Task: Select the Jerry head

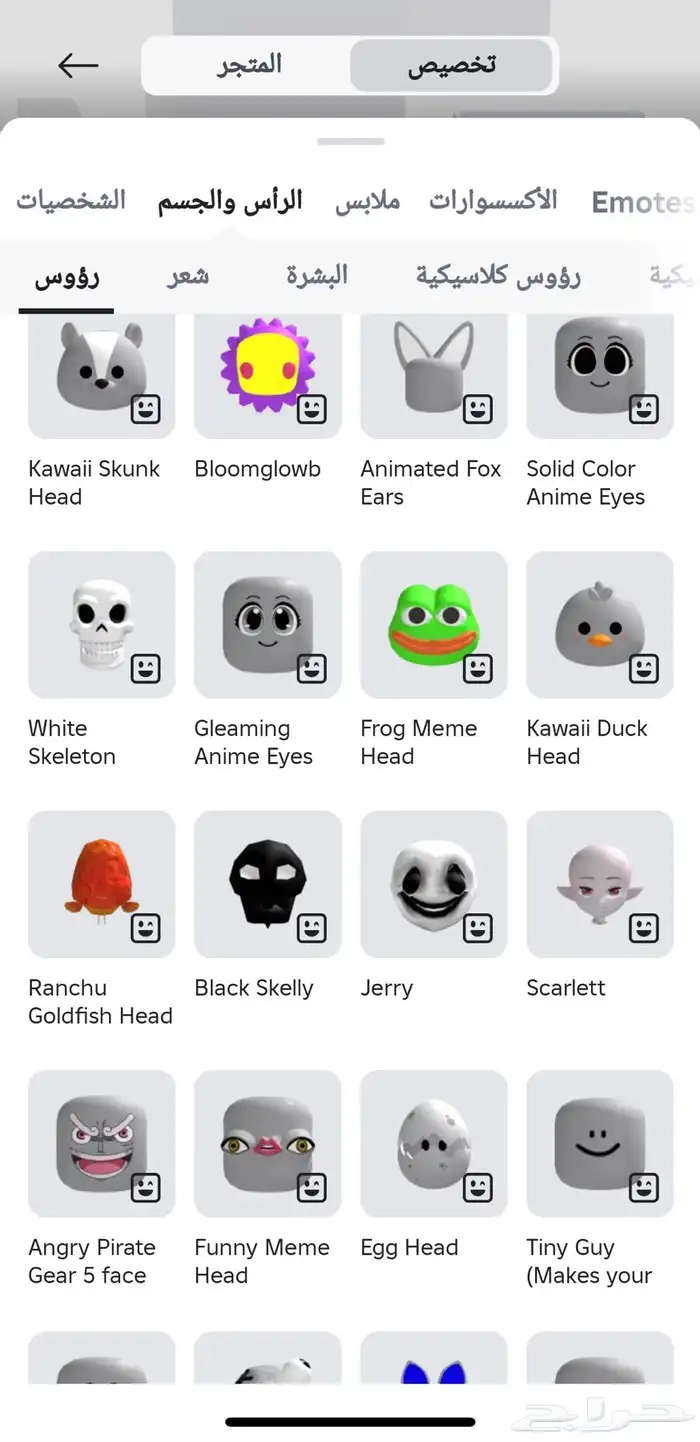Action: coord(433,884)
